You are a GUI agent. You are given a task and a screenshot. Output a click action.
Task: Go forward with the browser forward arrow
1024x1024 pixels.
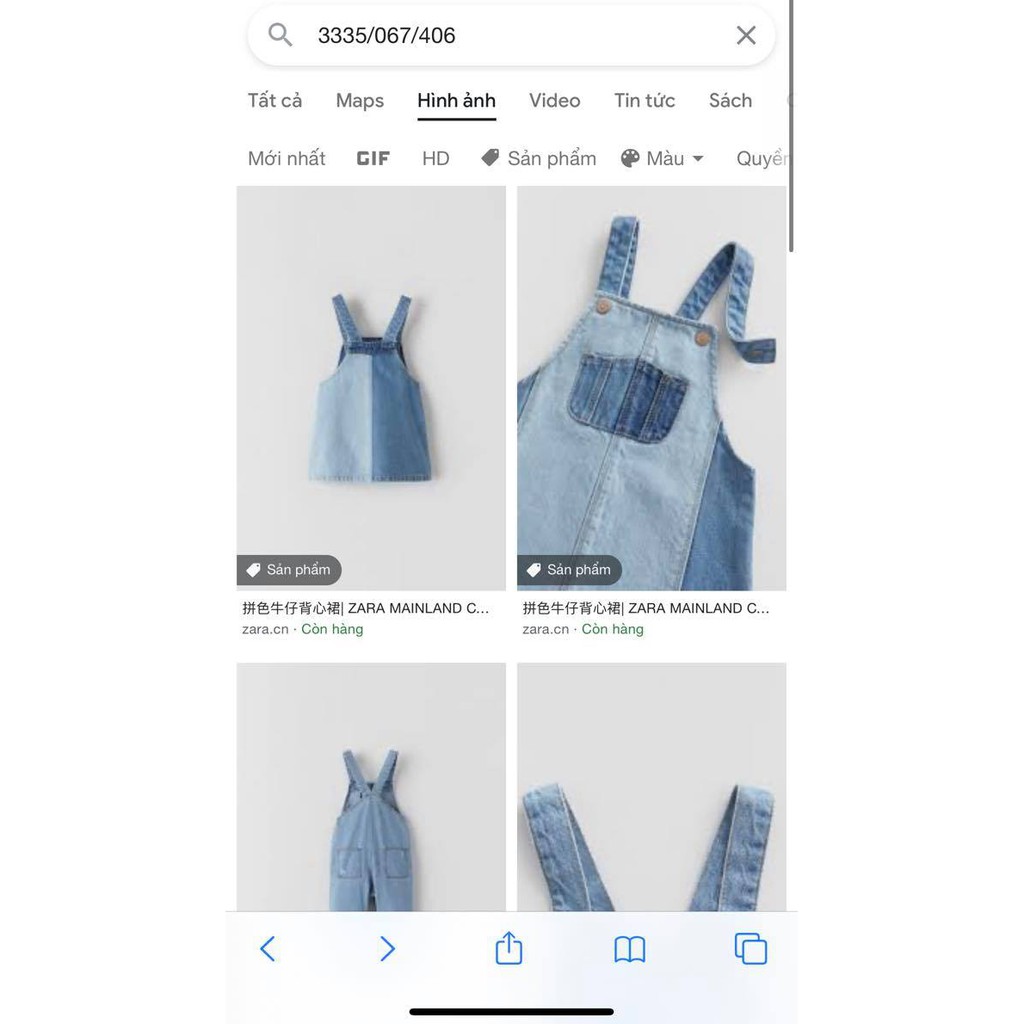(x=387, y=949)
